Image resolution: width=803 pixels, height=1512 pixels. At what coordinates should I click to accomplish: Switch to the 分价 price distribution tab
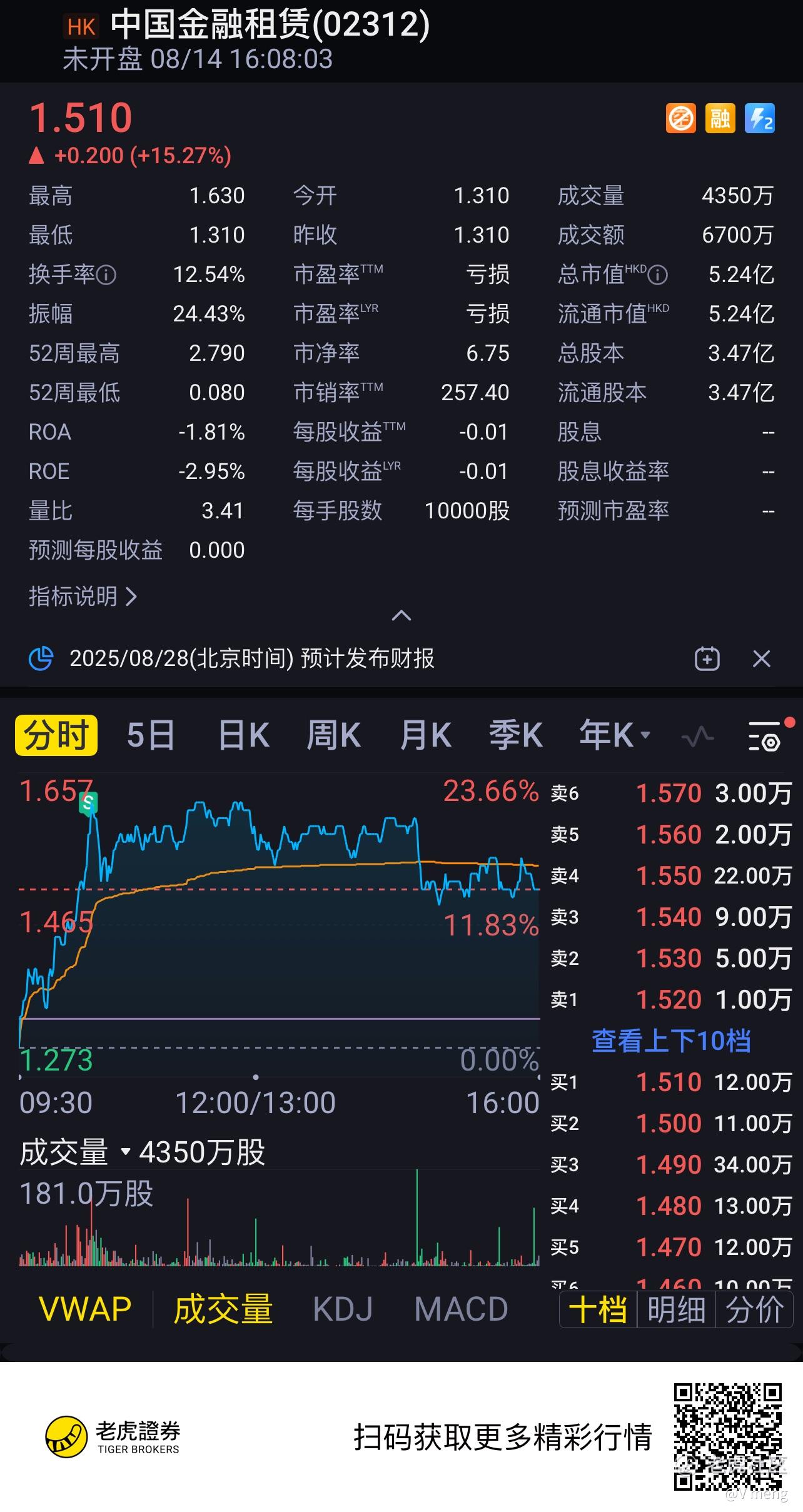754,1309
